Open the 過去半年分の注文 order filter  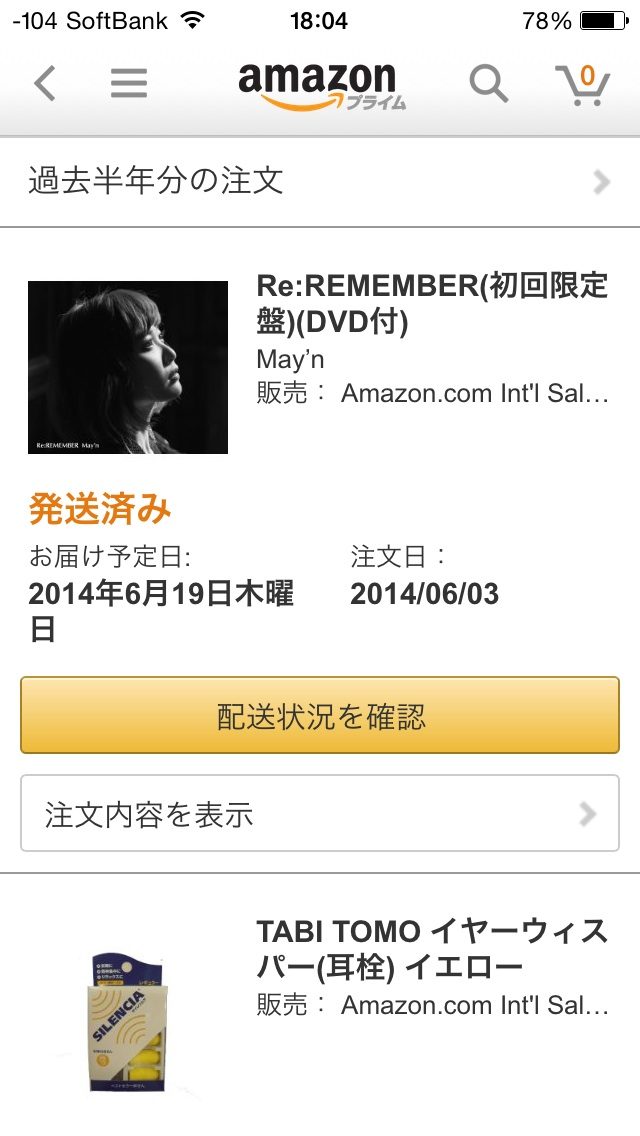[320, 181]
